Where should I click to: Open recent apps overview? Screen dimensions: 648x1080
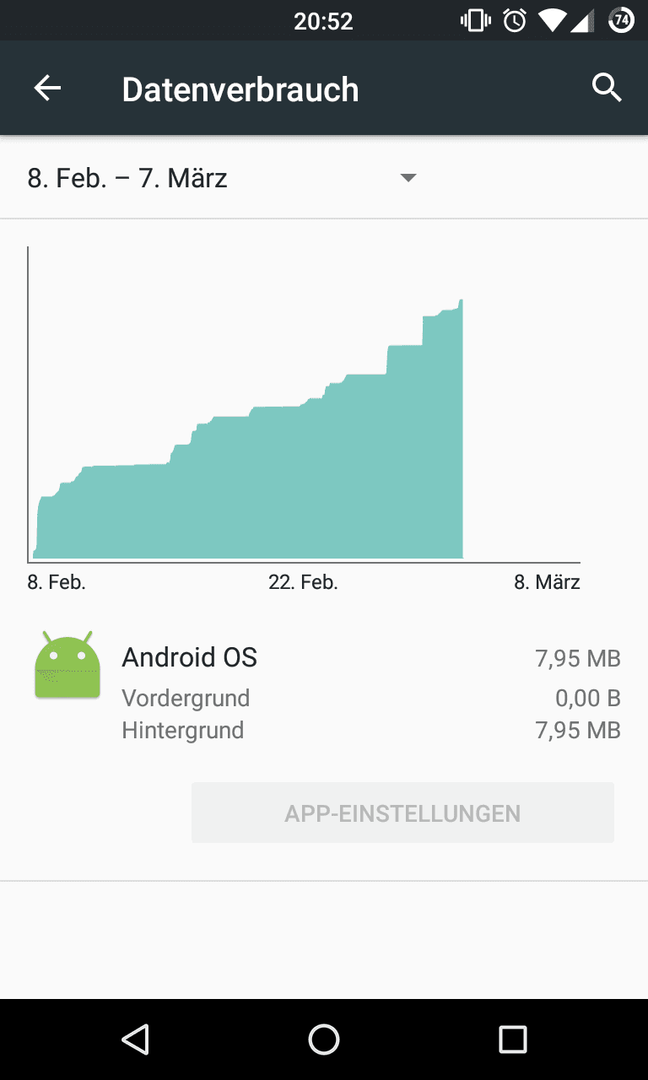pyautogui.click(x=512, y=1039)
